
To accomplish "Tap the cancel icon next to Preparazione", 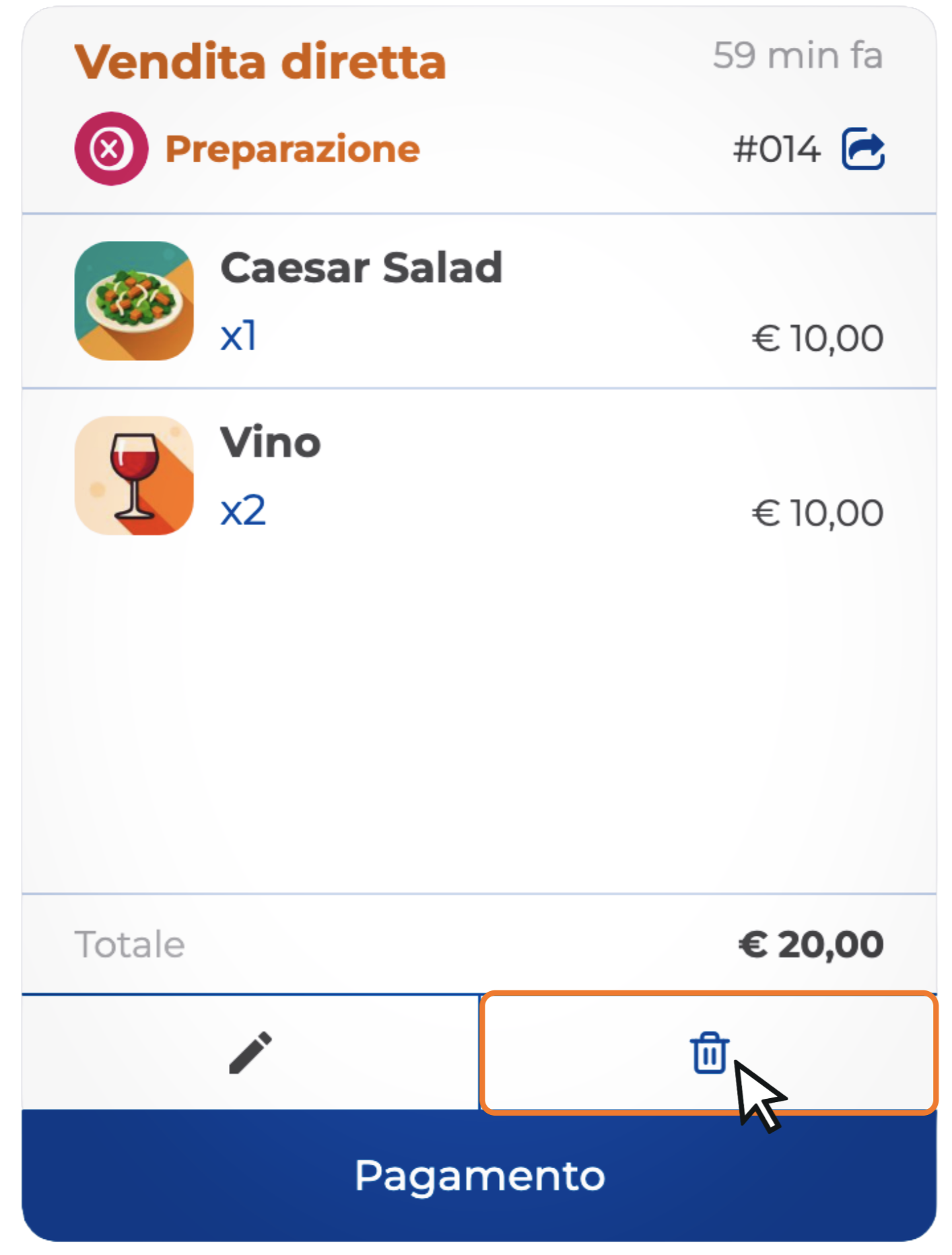I will click(x=111, y=149).
